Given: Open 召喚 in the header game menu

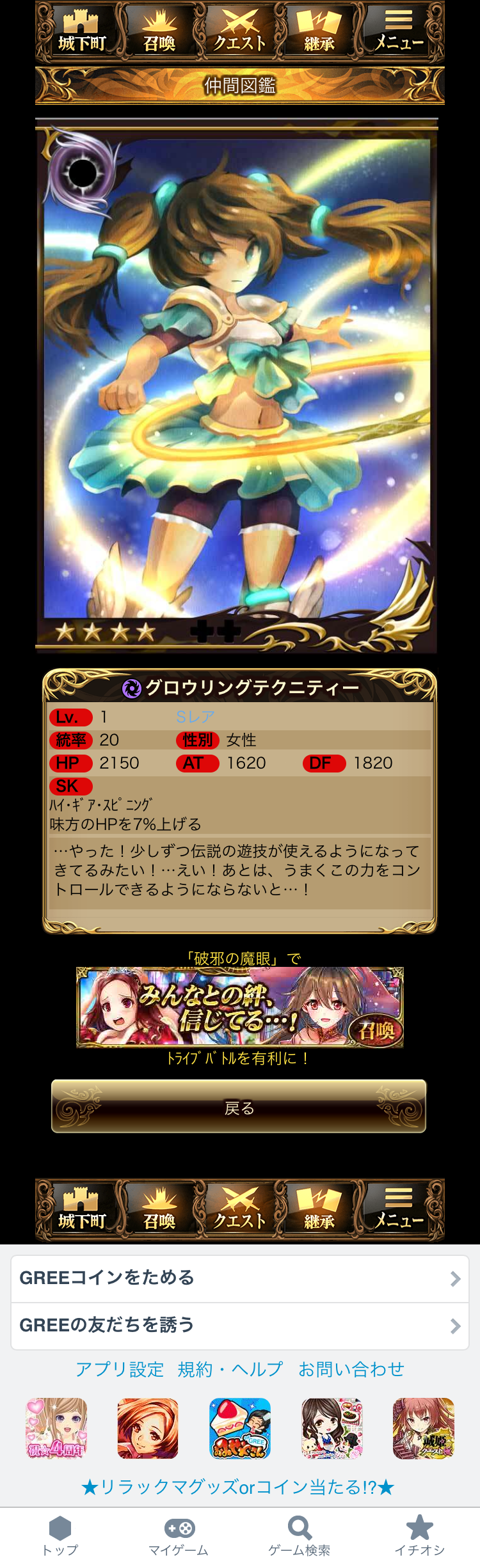Looking at the screenshot, I should (x=159, y=31).
